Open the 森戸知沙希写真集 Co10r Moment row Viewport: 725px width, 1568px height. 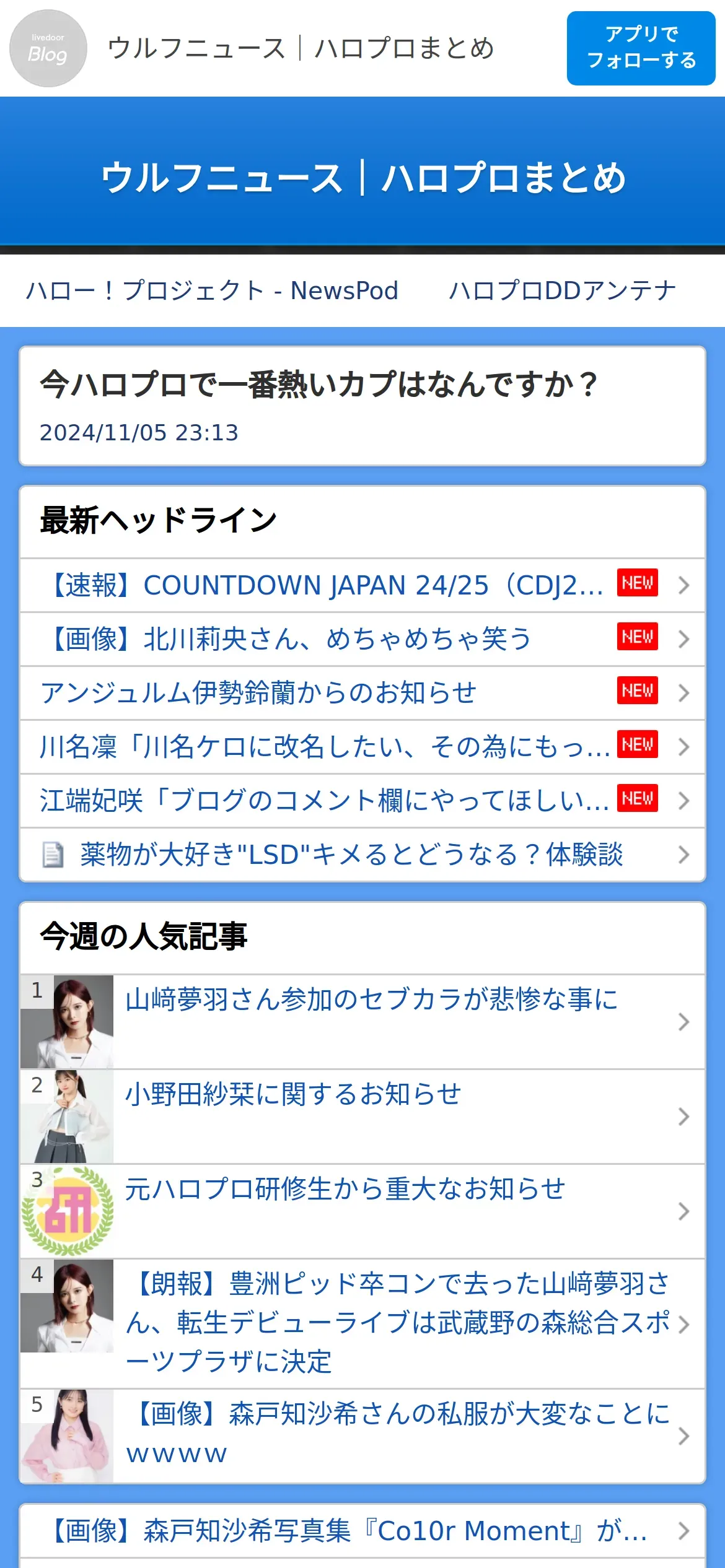click(x=362, y=1531)
